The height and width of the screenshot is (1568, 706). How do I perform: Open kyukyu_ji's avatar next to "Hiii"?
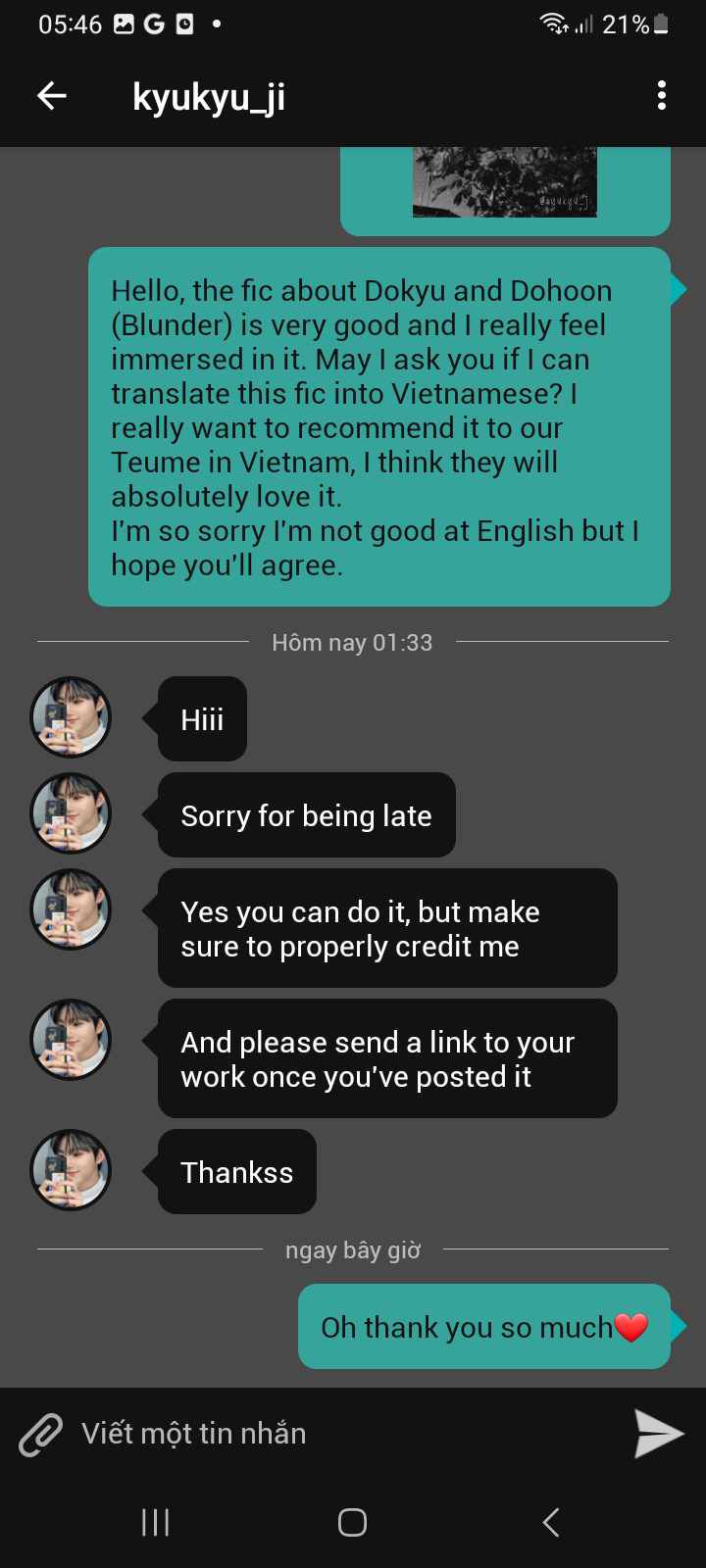(71, 718)
